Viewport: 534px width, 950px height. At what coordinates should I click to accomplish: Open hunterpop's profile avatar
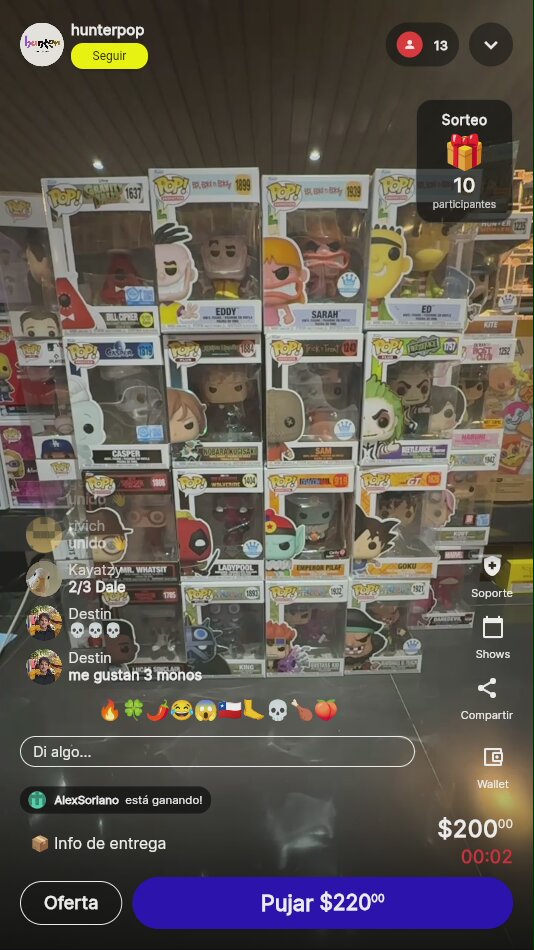[x=42, y=44]
